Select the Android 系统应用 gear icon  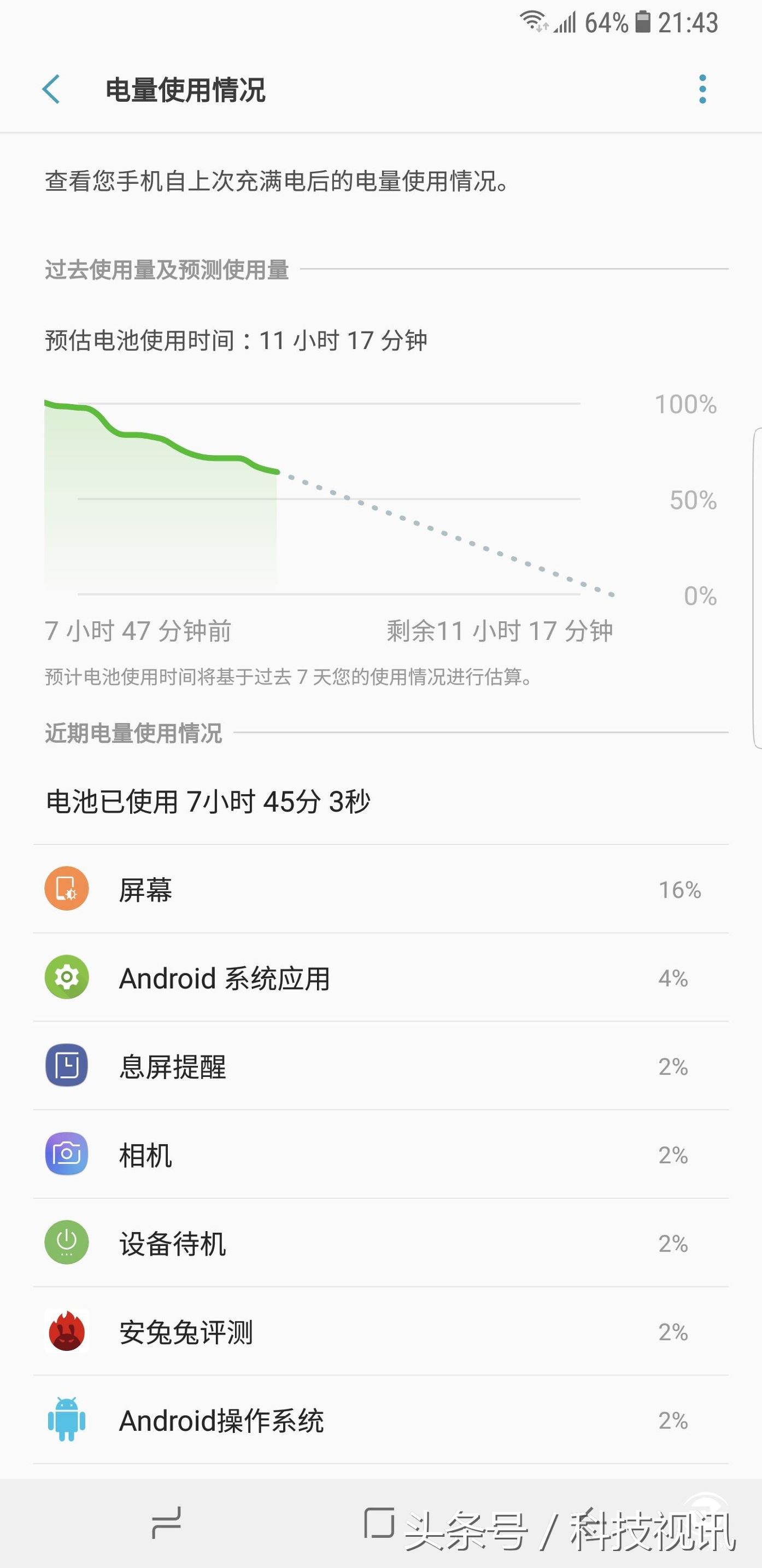67,977
